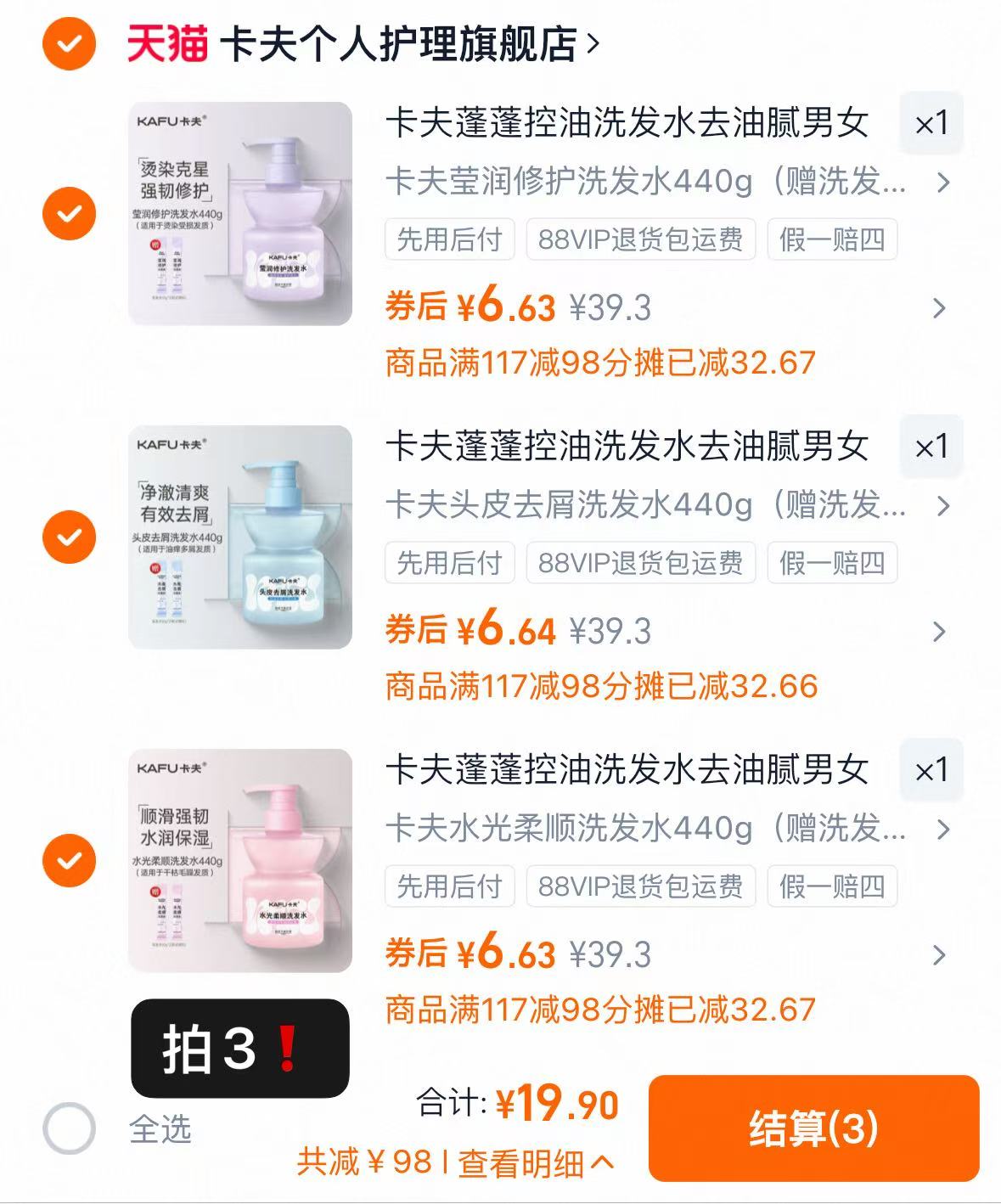
Task: Toggle the store-level selection checkmark
Action: [x=67, y=44]
